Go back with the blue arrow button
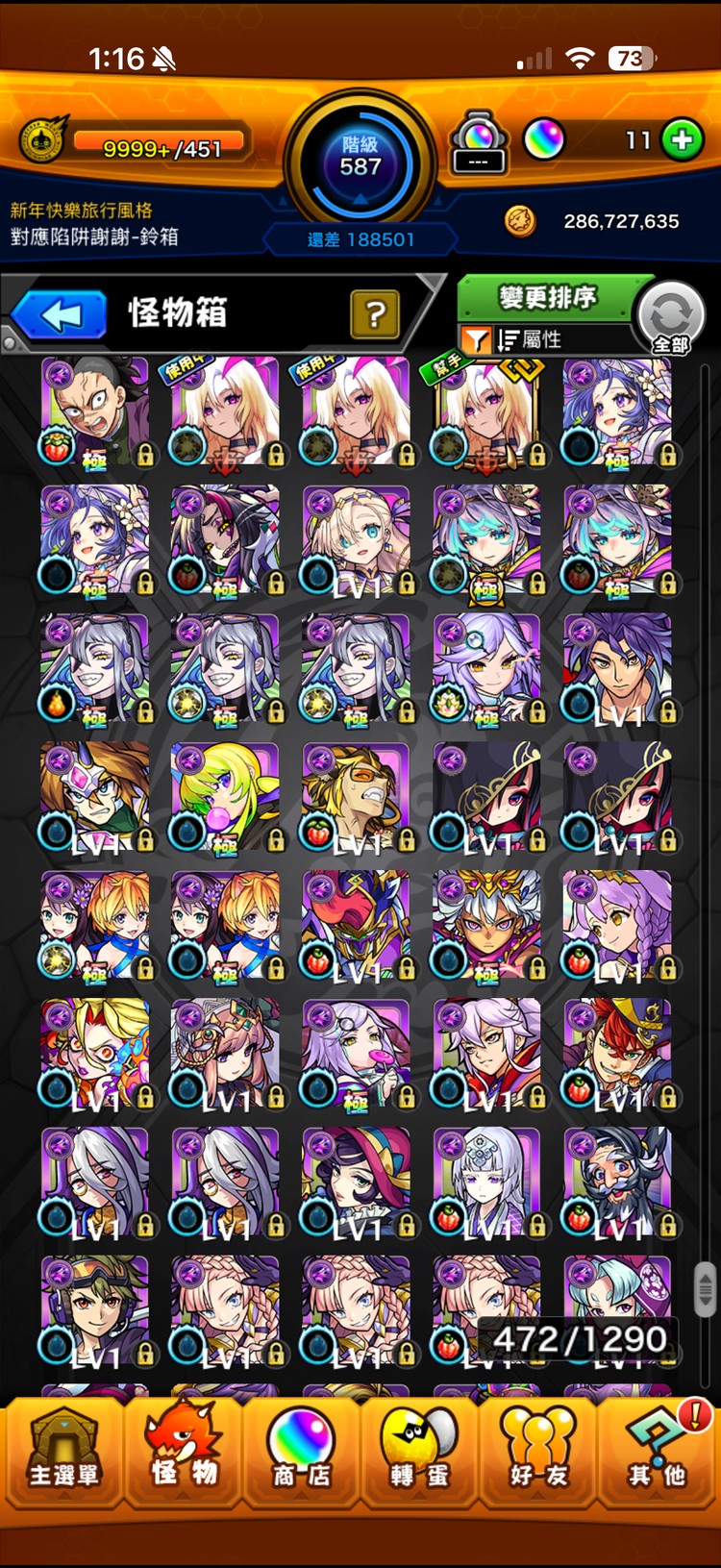 [x=60, y=314]
